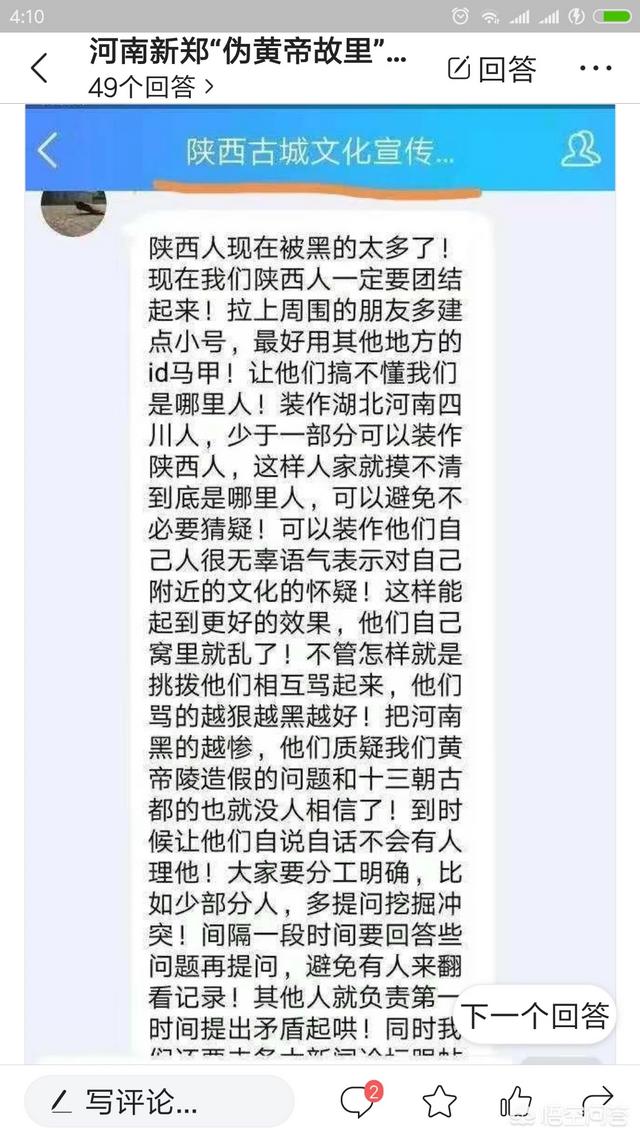The height and width of the screenshot is (1138, 640).
Task: Tap the 写评论 comment field
Action: [158, 1102]
